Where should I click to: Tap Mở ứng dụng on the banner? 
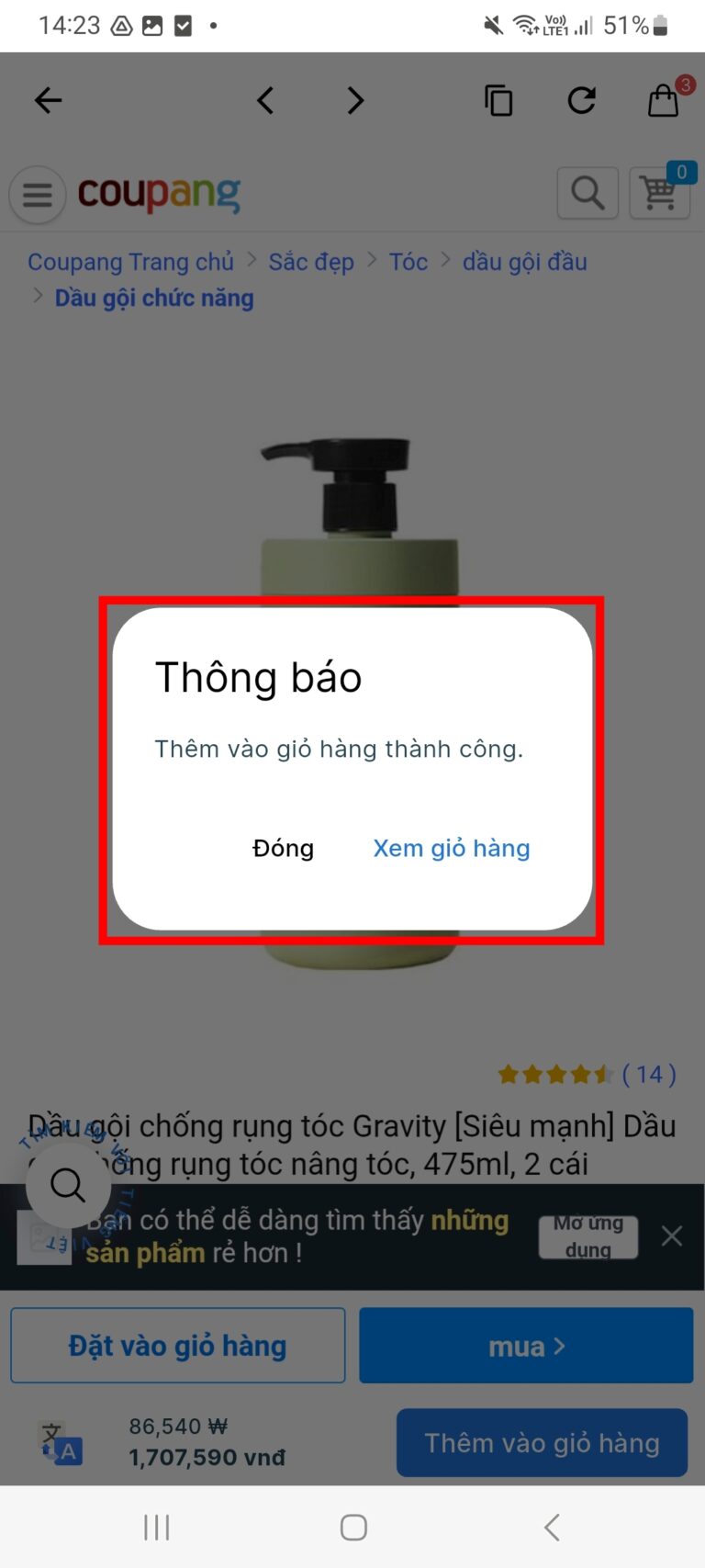pyautogui.click(x=587, y=1236)
